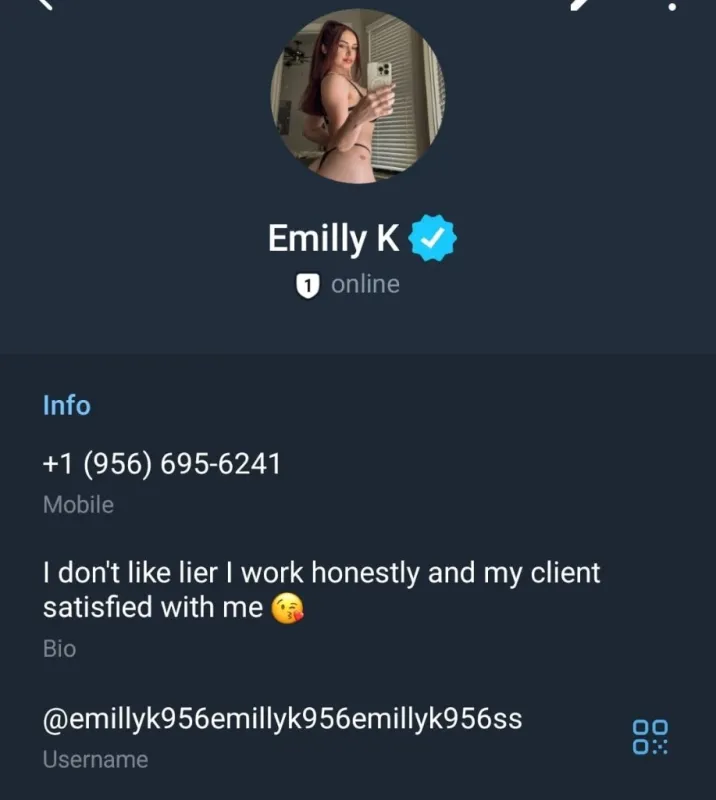The image size is (716, 800).
Task: Open the QR code icon beside username
Action: 650,737
